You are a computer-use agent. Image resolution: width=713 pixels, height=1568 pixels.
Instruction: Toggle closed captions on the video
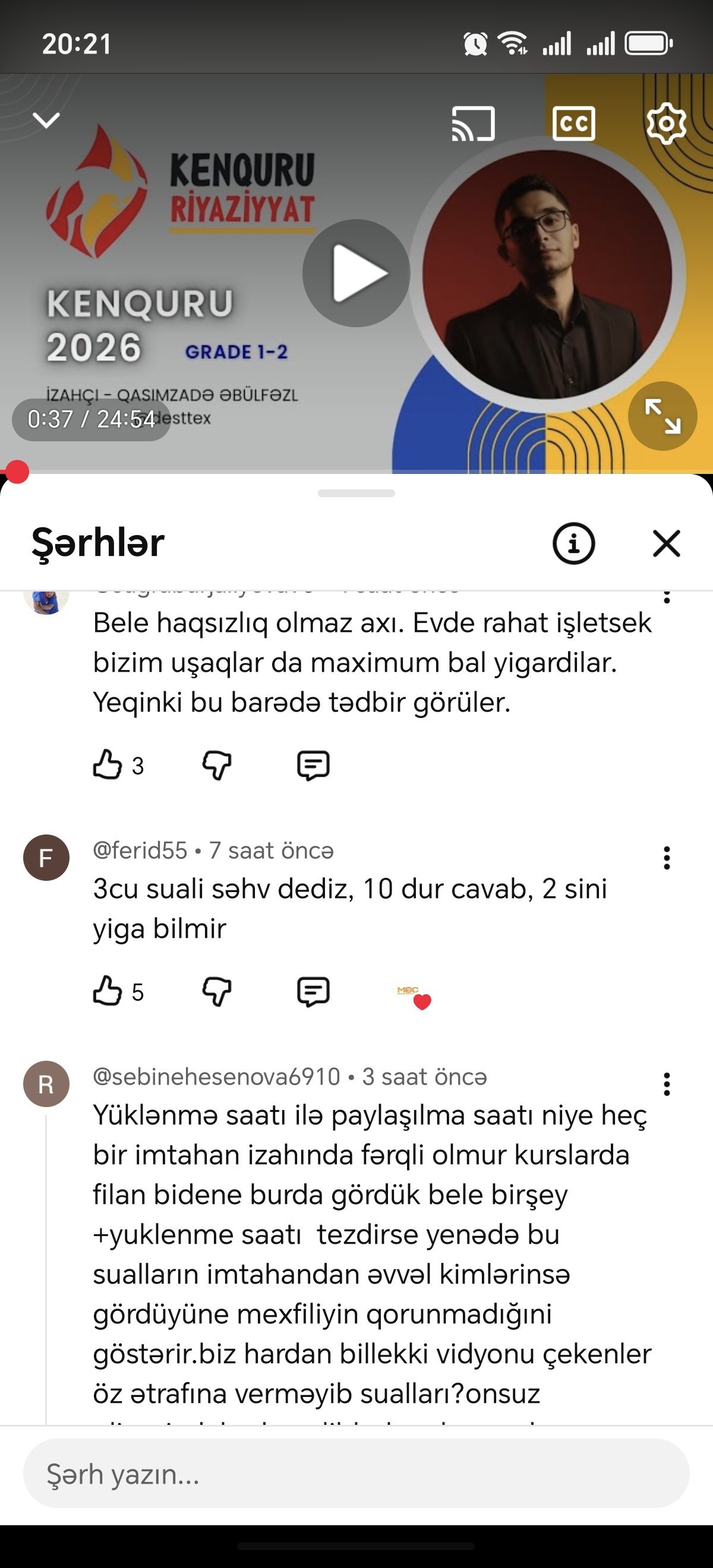[573, 124]
